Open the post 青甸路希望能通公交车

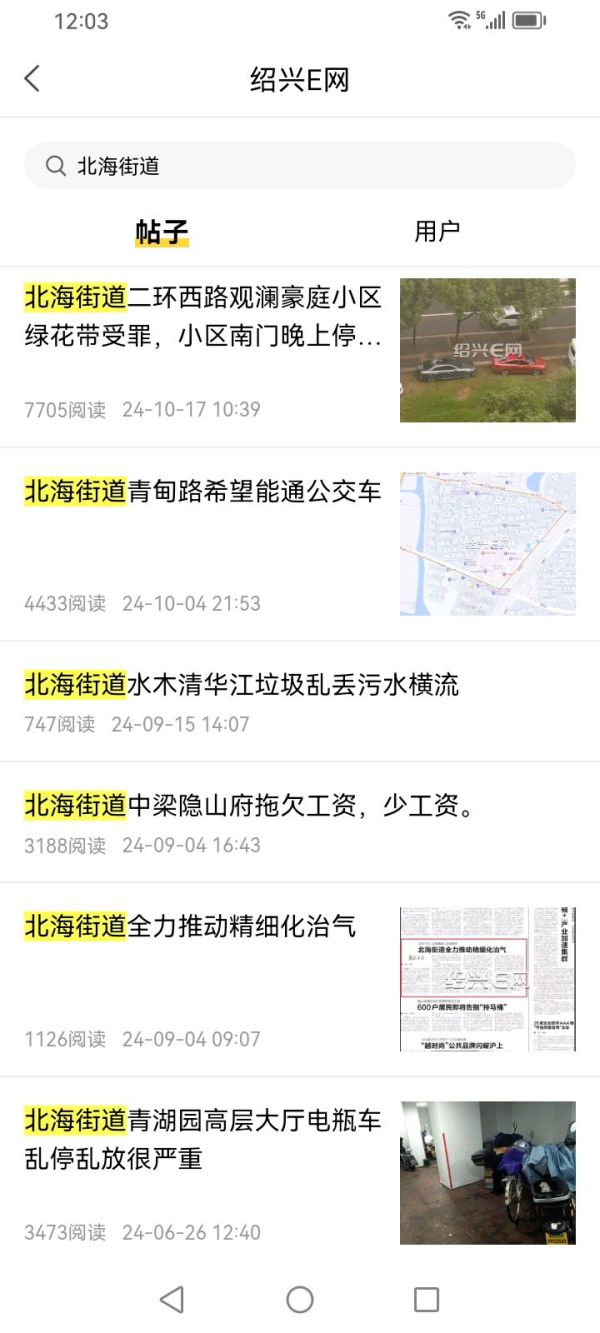[203, 491]
